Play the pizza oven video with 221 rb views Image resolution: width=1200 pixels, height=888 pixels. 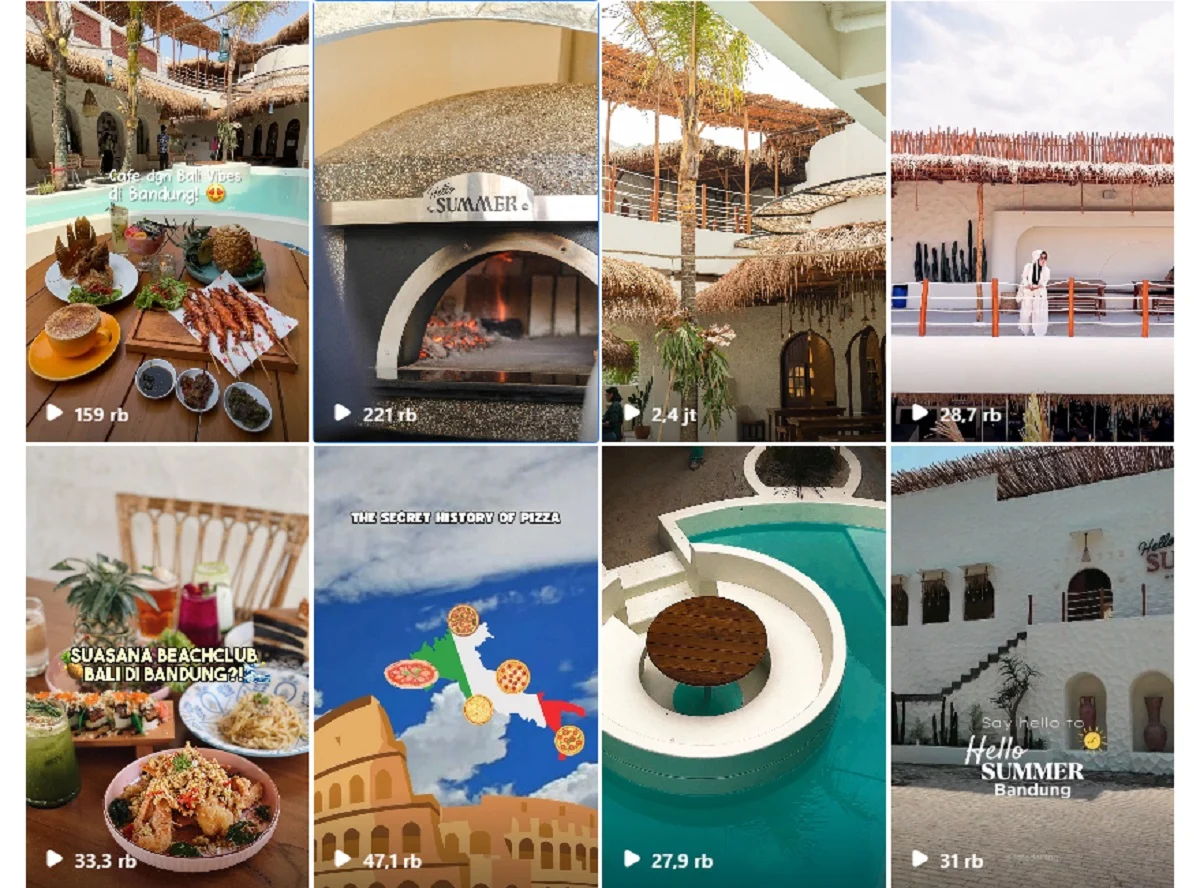pos(456,221)
